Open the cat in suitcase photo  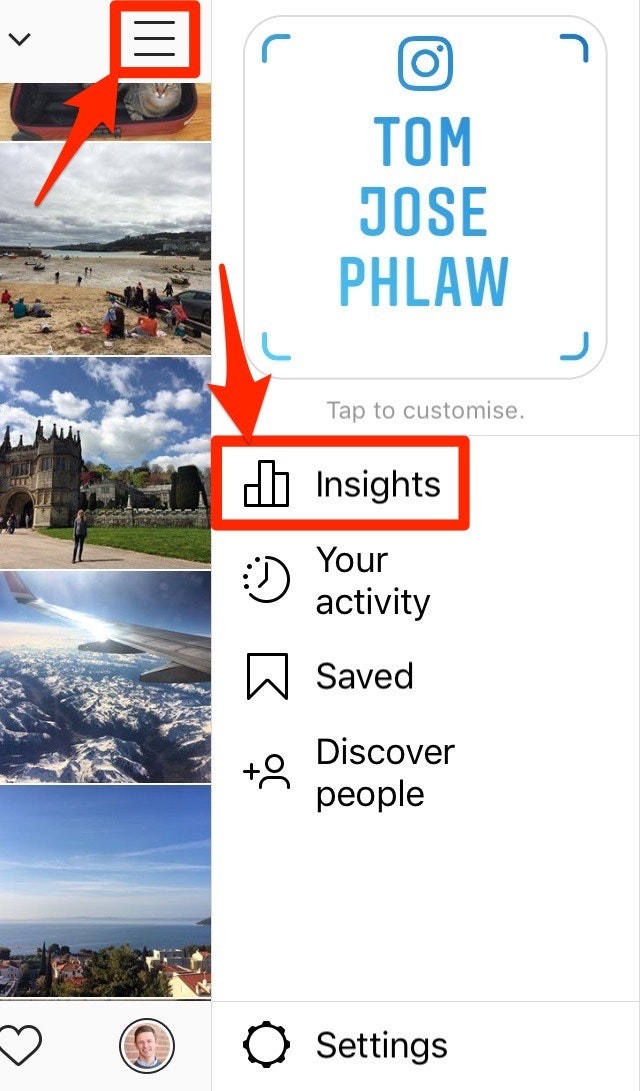[x=105, y=111]
